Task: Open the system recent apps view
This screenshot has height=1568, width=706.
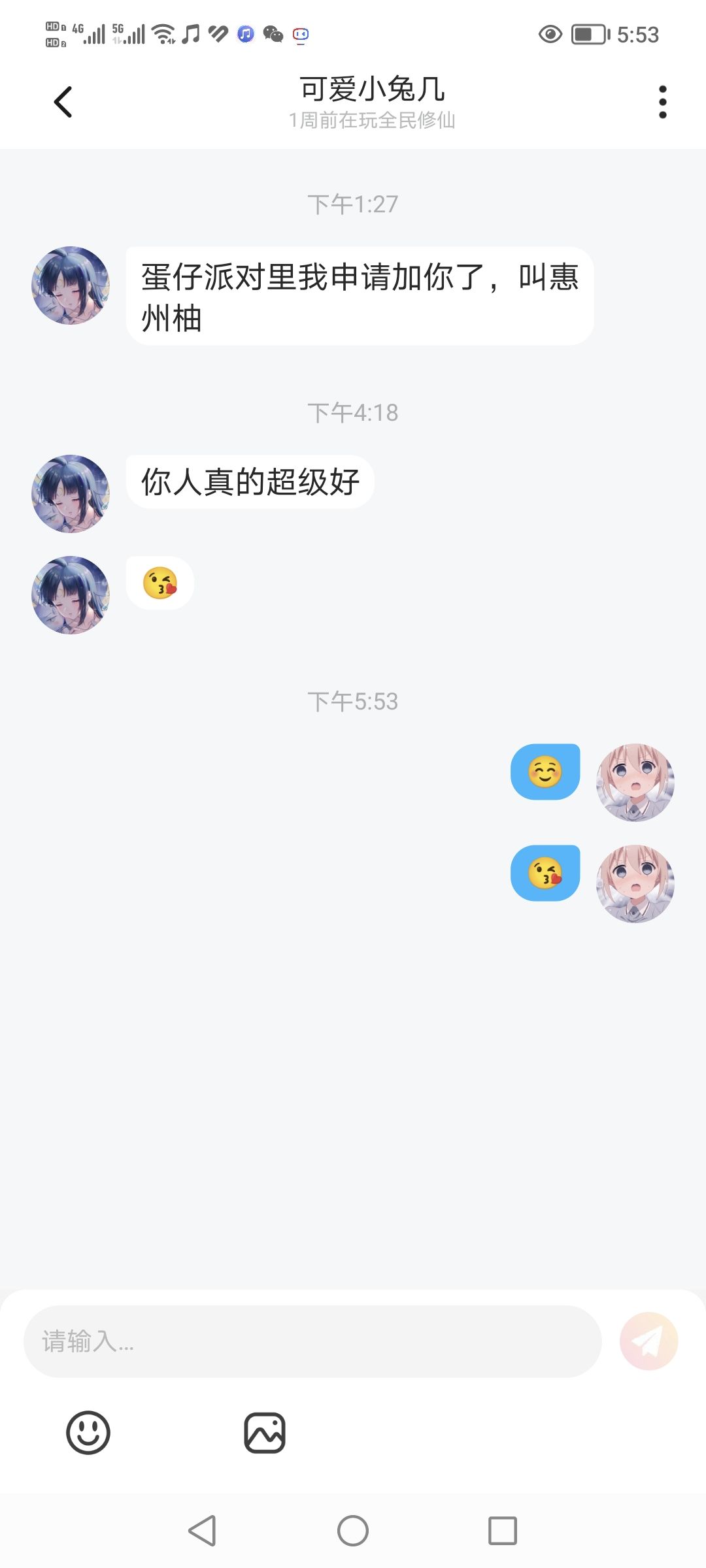Action: coord(503,1531)
